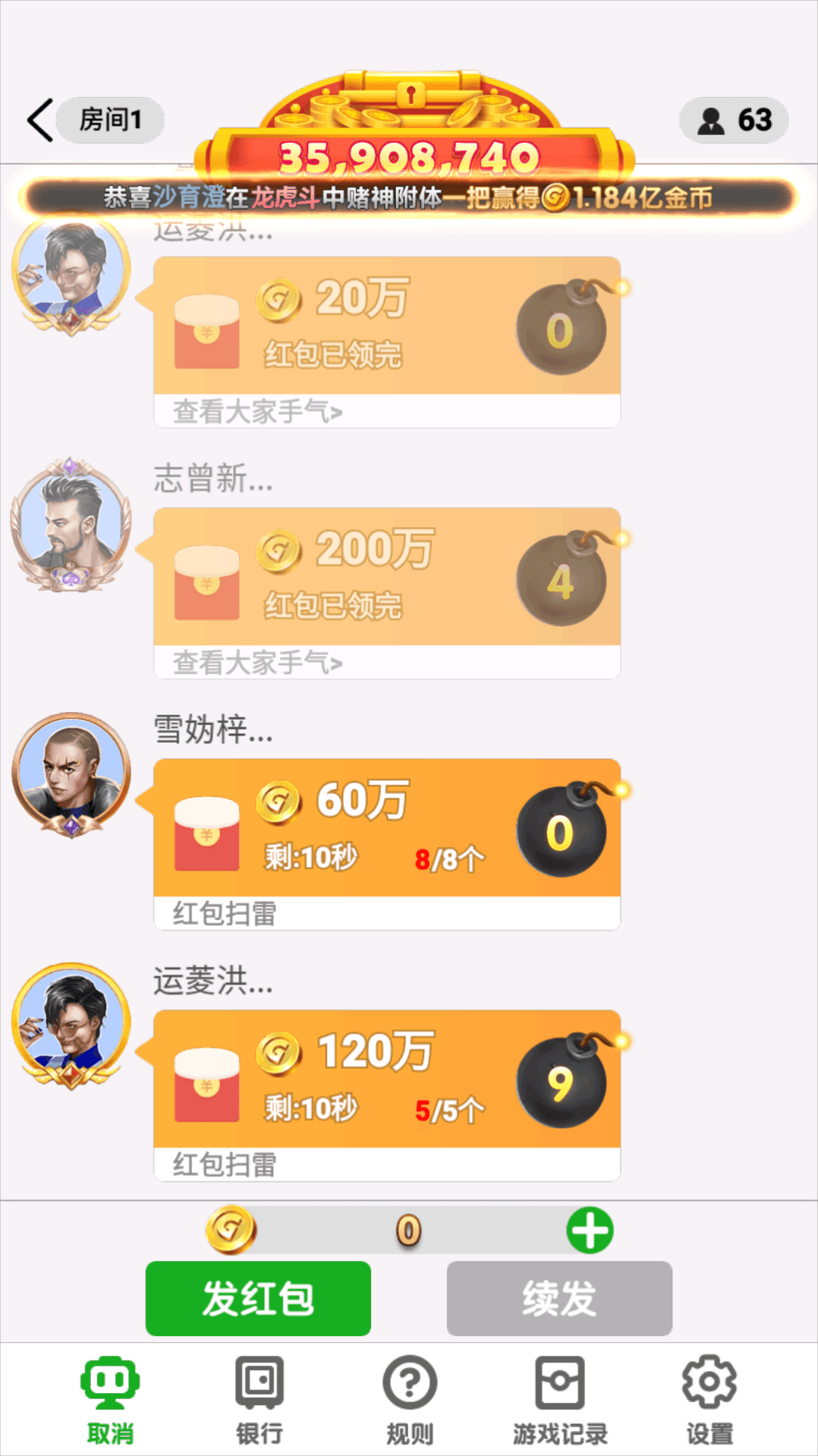Open the 游戏记录 tab
The width and height of the screenshot is (818, 1456).
point(560,1401)
